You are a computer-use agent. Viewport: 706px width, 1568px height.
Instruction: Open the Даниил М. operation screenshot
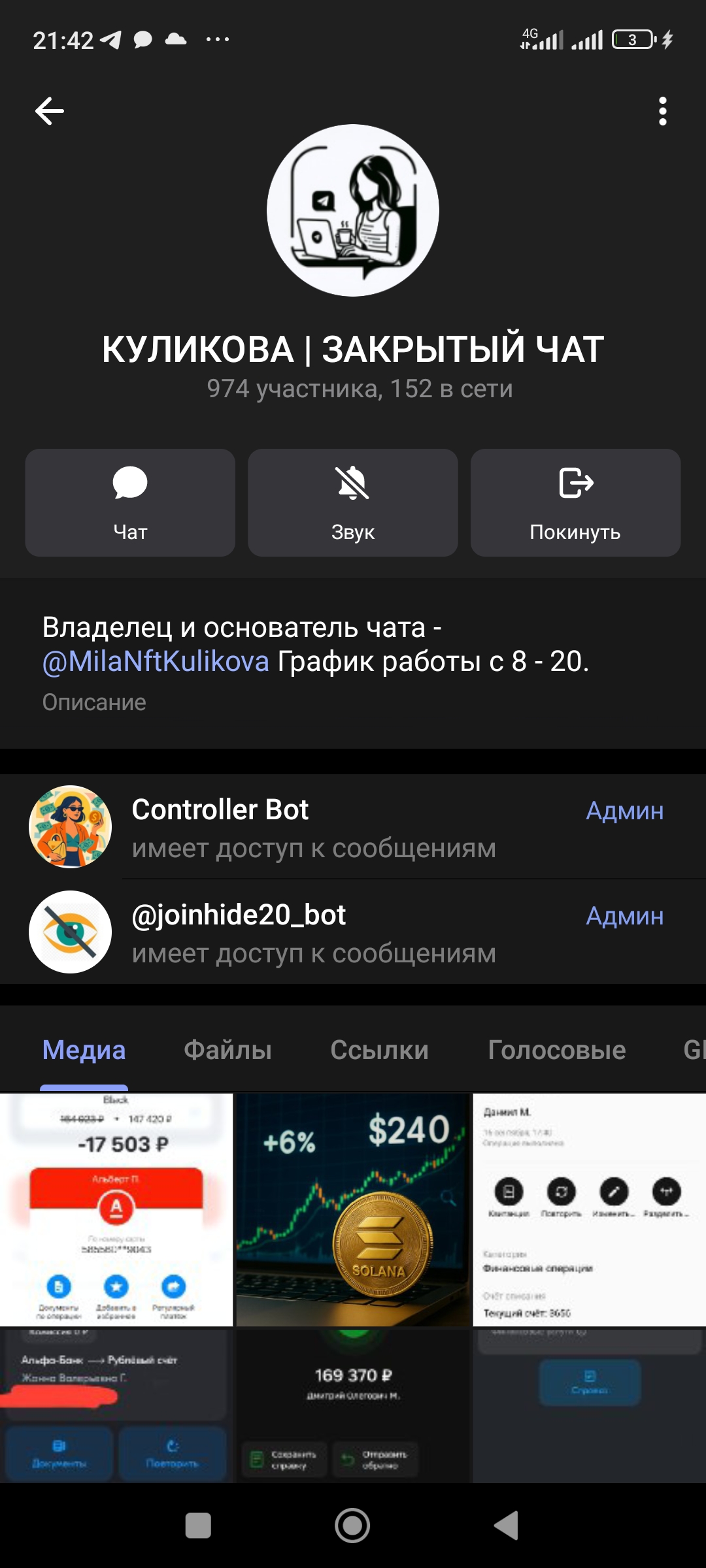588,1210
